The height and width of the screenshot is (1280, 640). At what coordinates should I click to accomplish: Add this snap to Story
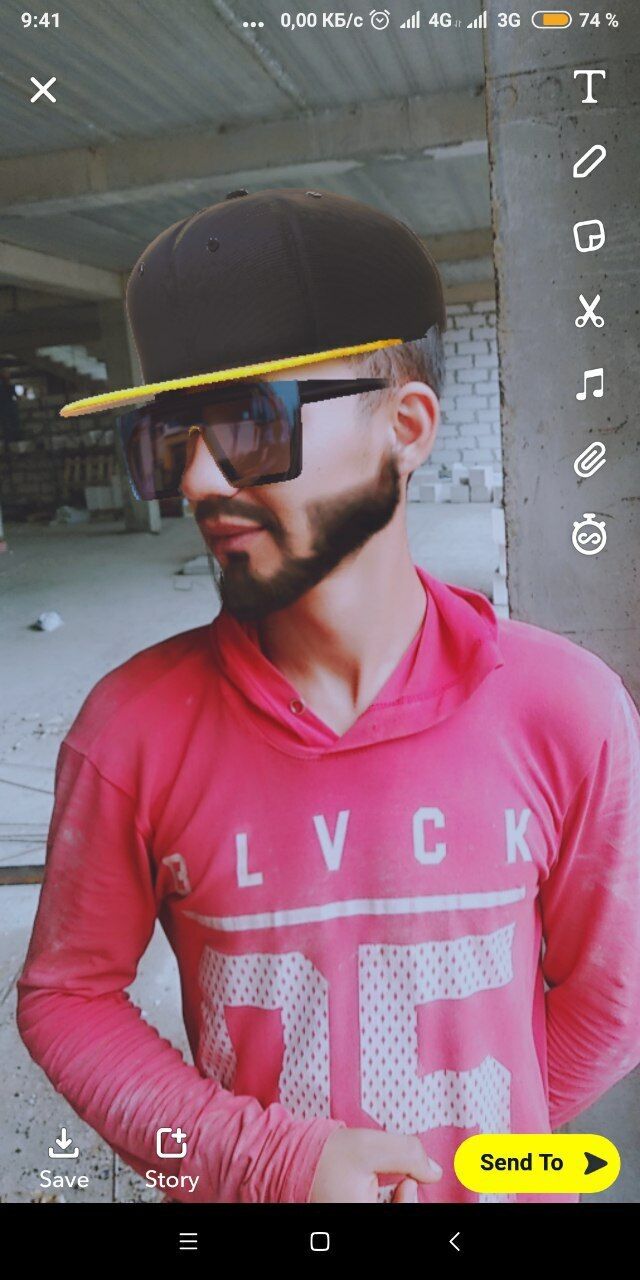pos(172,1158)
